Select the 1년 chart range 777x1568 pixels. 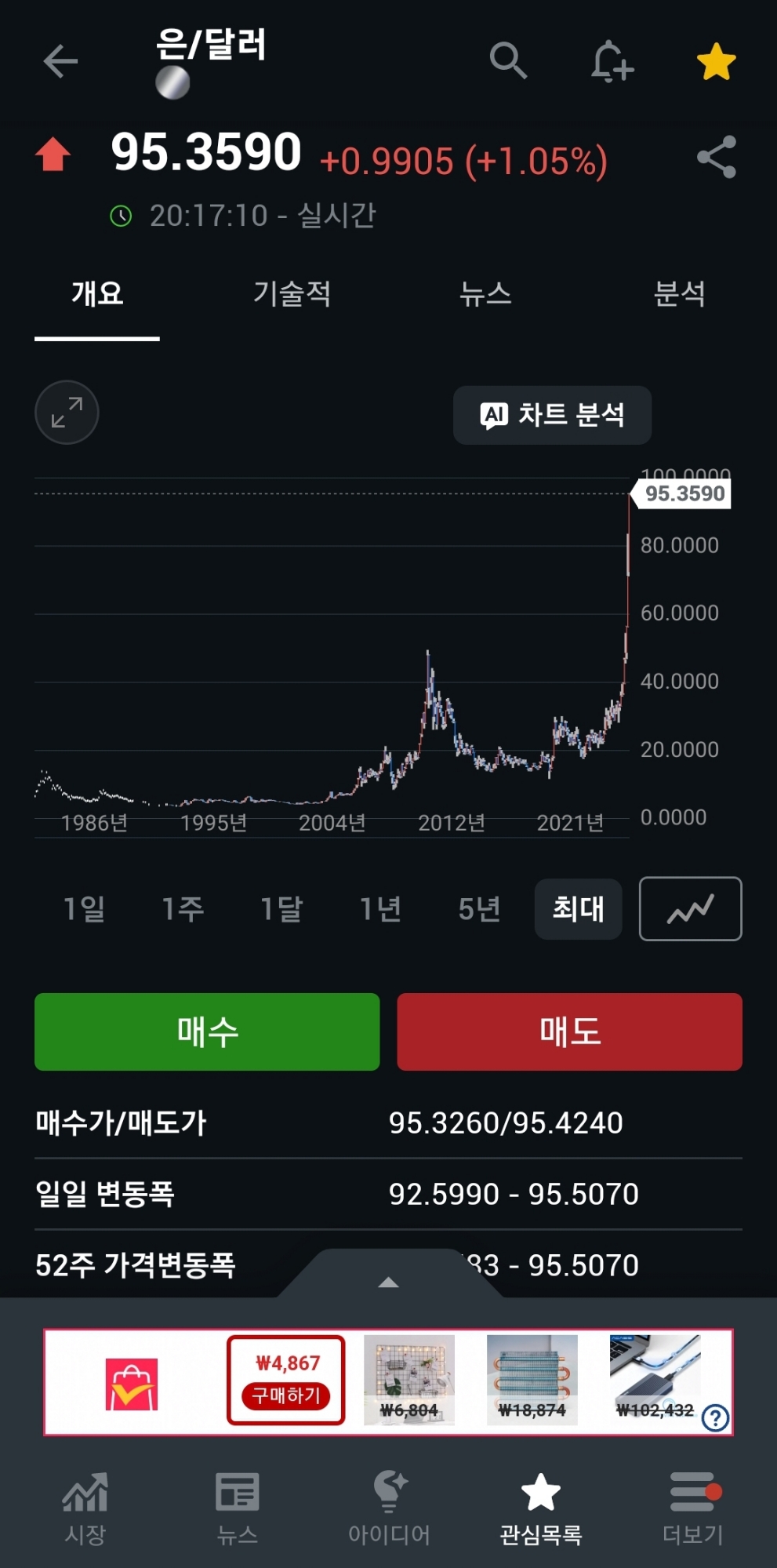(x=380, y=909)
